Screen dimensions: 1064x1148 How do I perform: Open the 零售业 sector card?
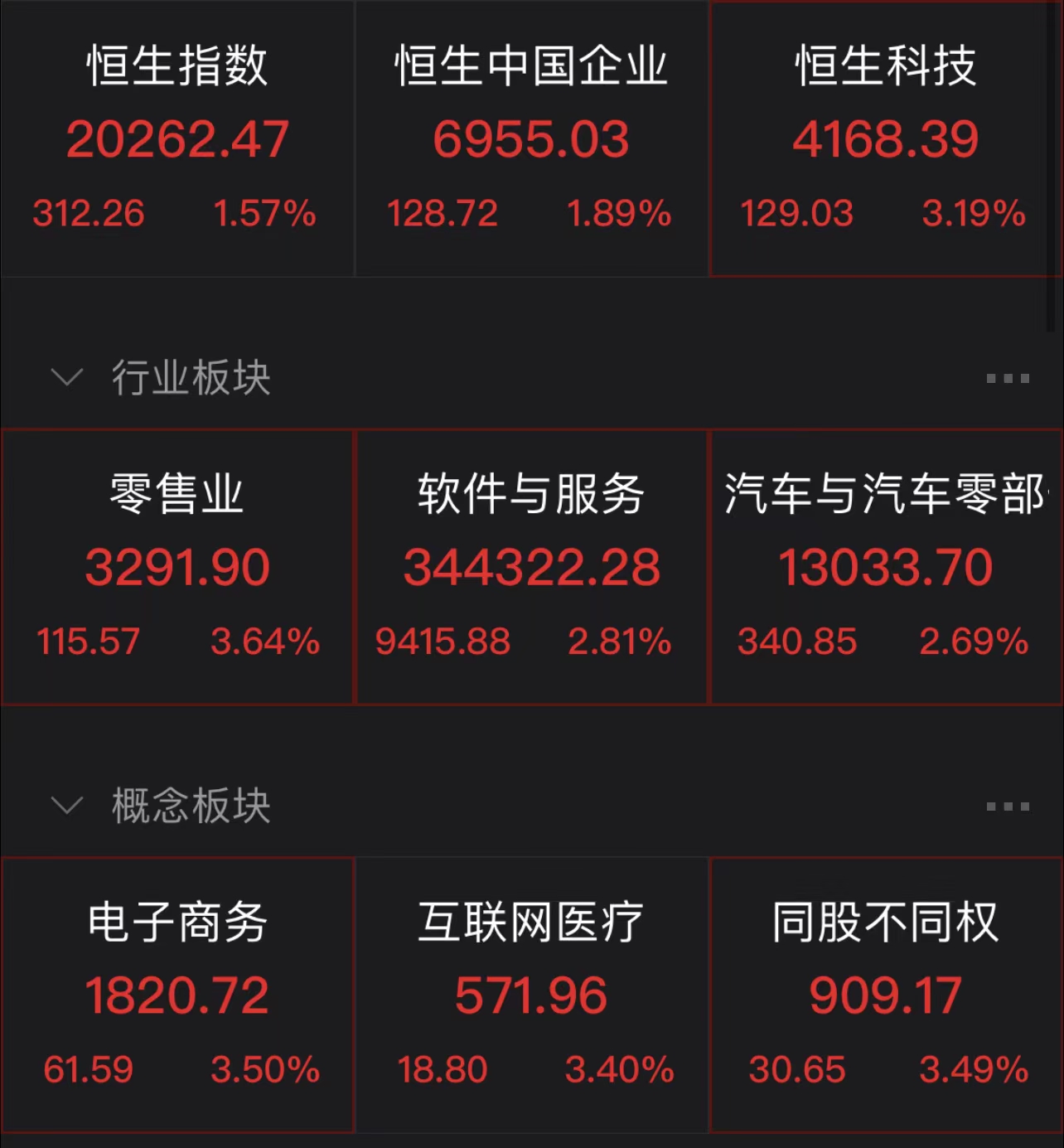tap(177, 567)
